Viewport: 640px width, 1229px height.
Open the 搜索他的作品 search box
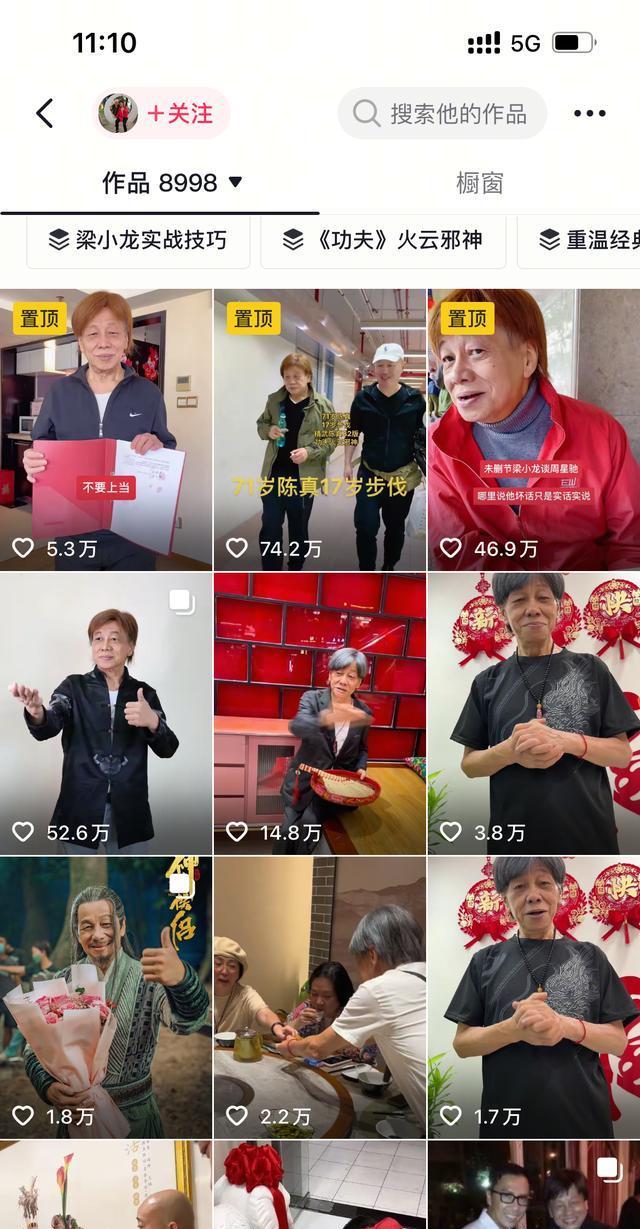click(442, 113)
